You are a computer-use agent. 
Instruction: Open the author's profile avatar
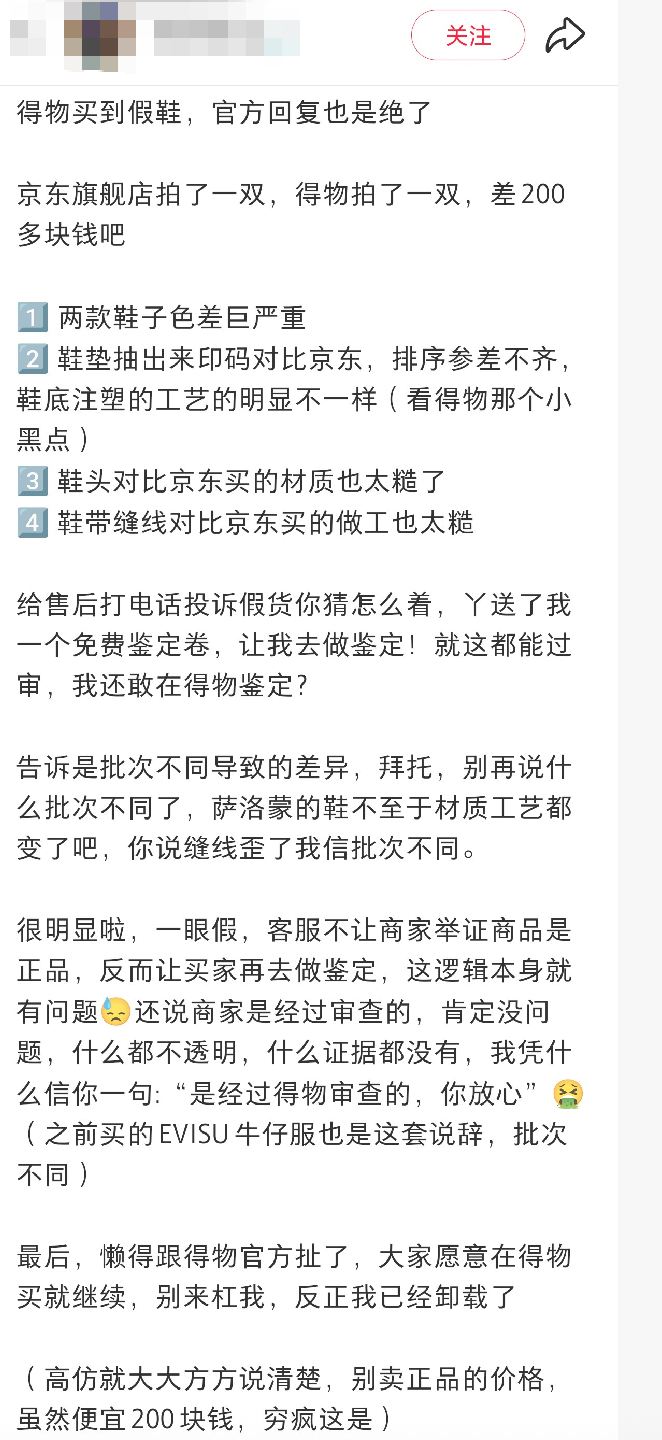[100, 36]
